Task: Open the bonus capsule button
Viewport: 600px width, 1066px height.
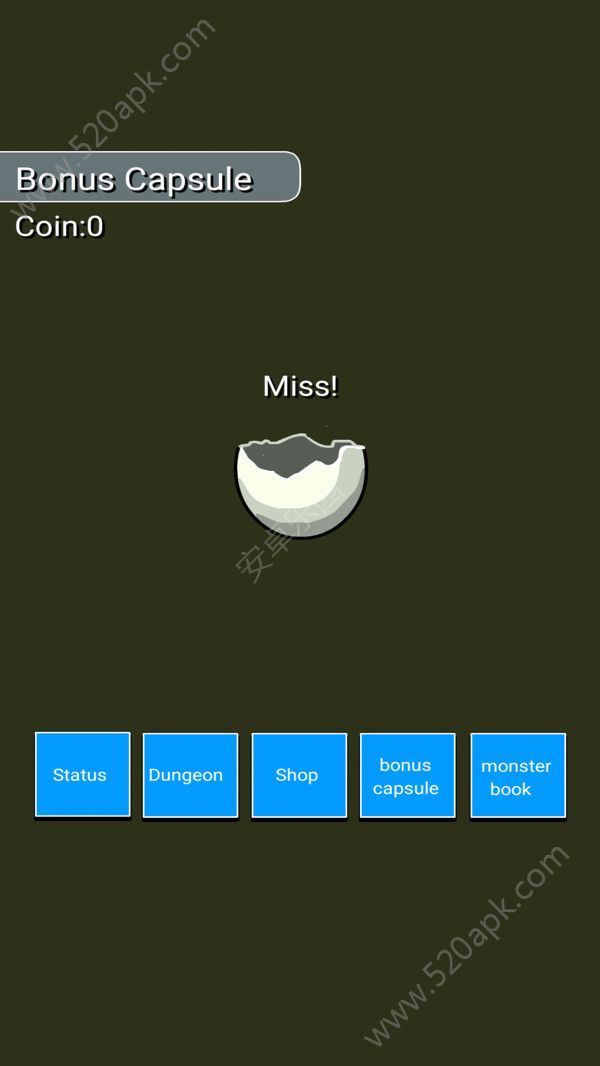Action: coord(407,775)
